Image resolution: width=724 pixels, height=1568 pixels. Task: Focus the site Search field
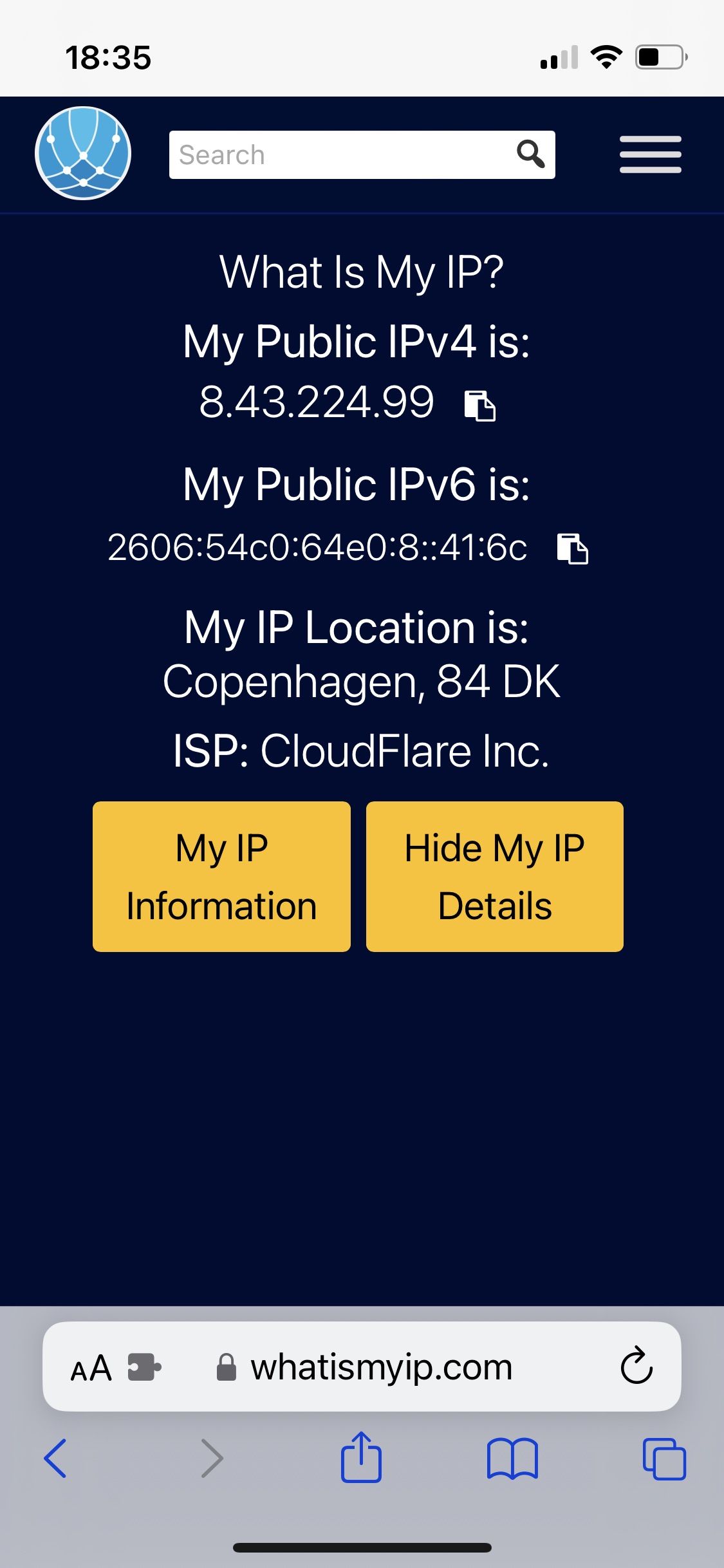(341, 155)
